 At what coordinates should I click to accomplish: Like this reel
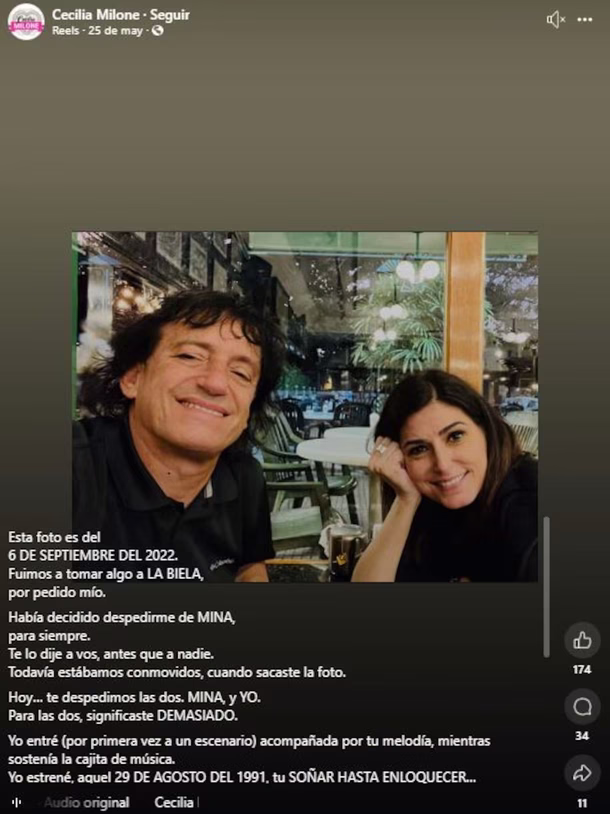click(582, 640)
